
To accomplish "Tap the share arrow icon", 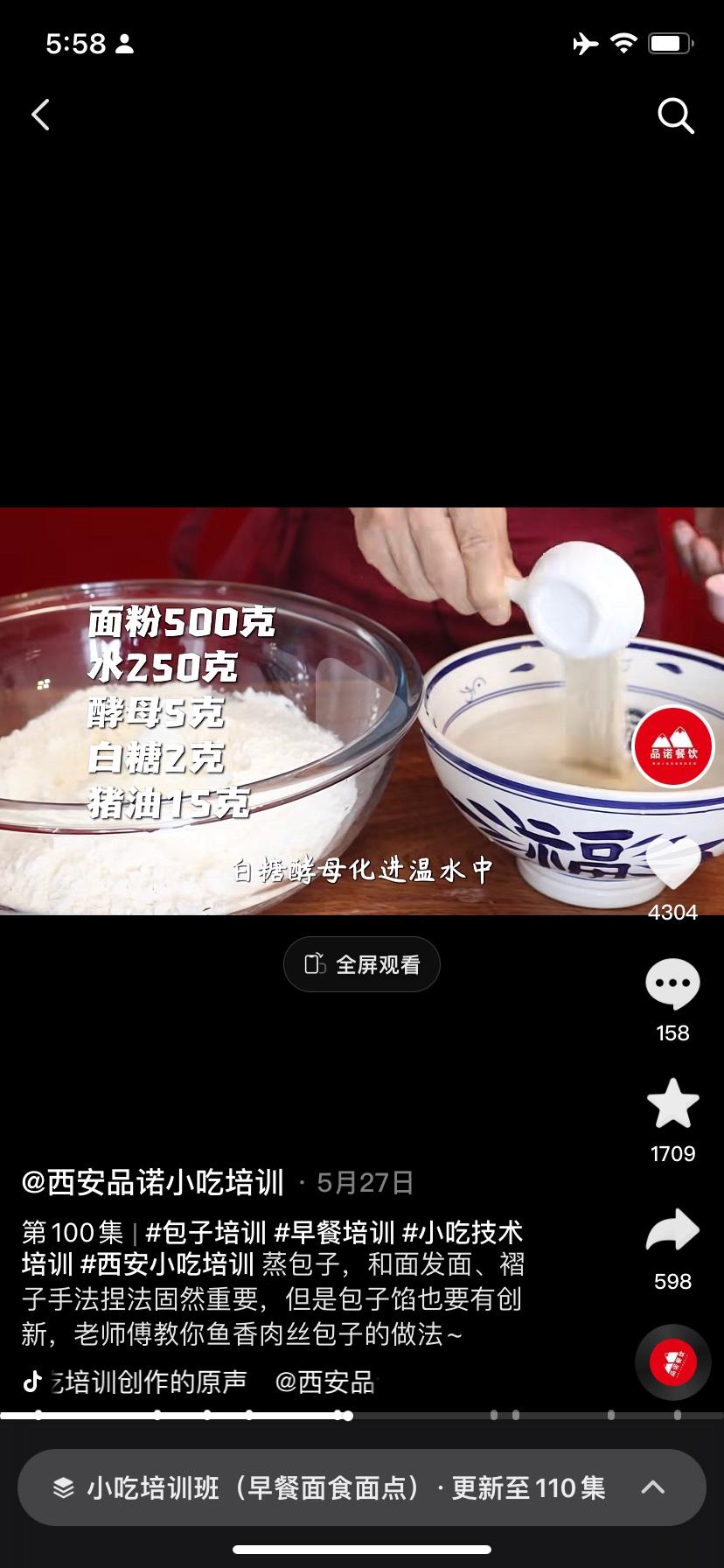I will coord(672,1230).
